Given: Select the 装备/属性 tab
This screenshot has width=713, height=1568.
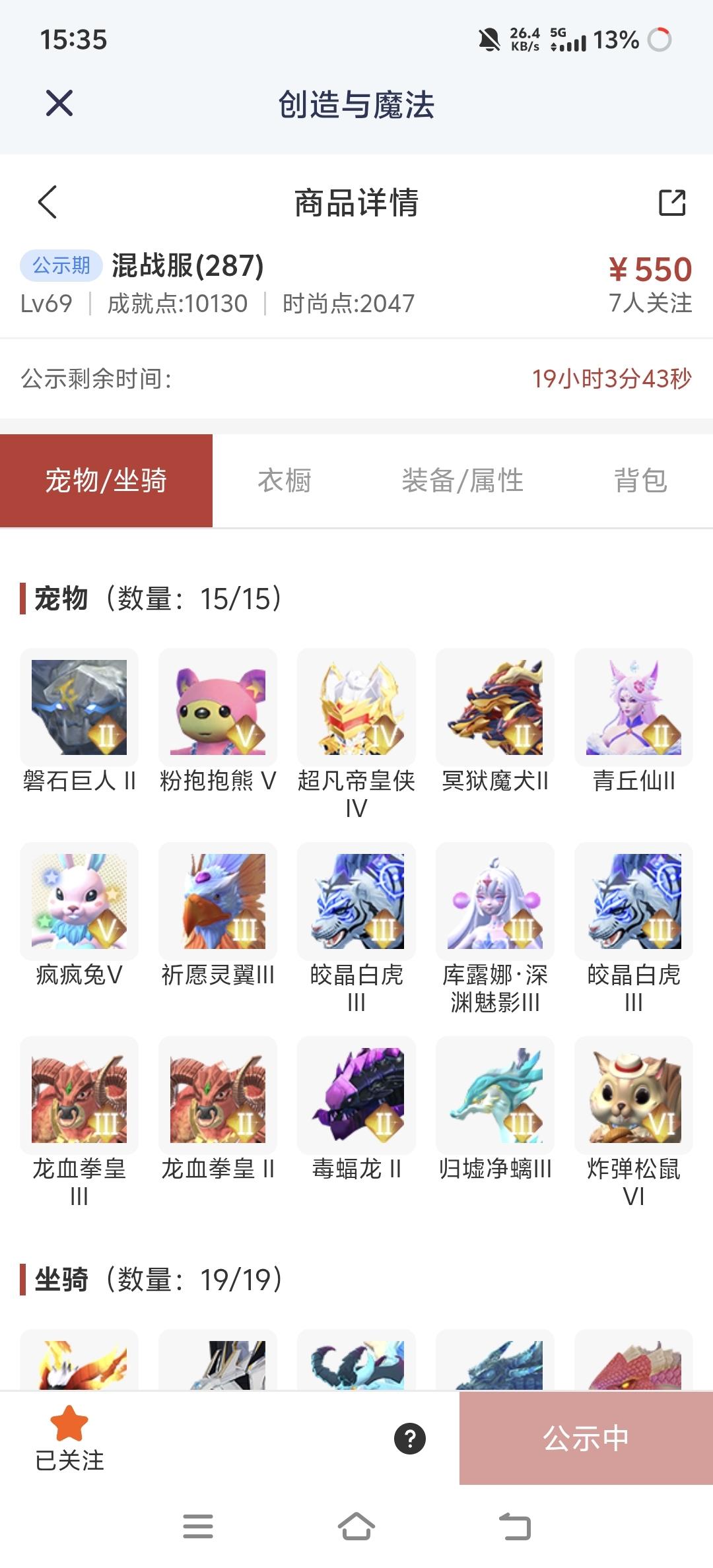Looking at the screenshot, I should pyautogui.click(x=462, y=480).
